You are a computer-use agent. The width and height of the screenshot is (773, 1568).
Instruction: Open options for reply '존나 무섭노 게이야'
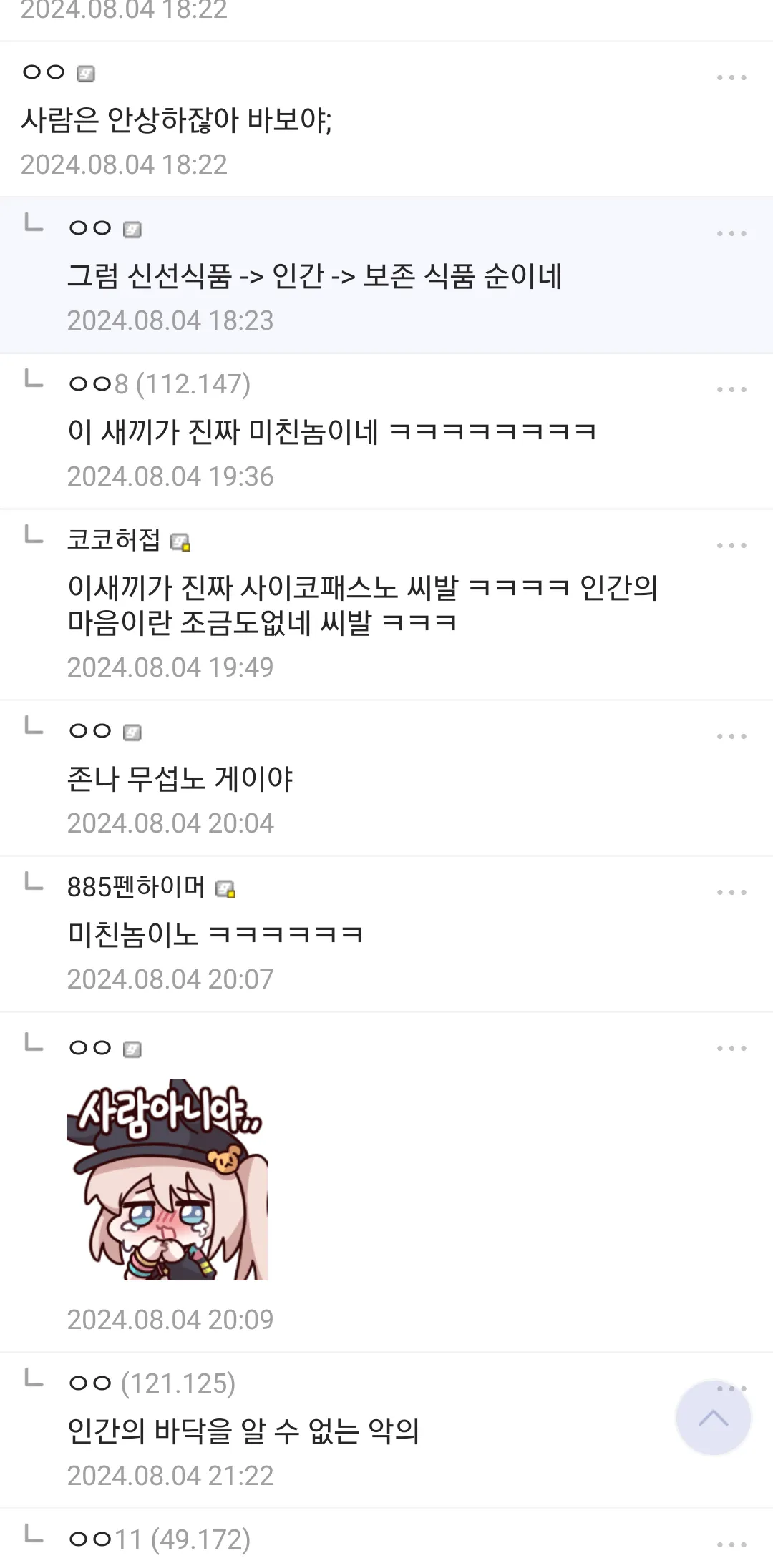[731, 736]
